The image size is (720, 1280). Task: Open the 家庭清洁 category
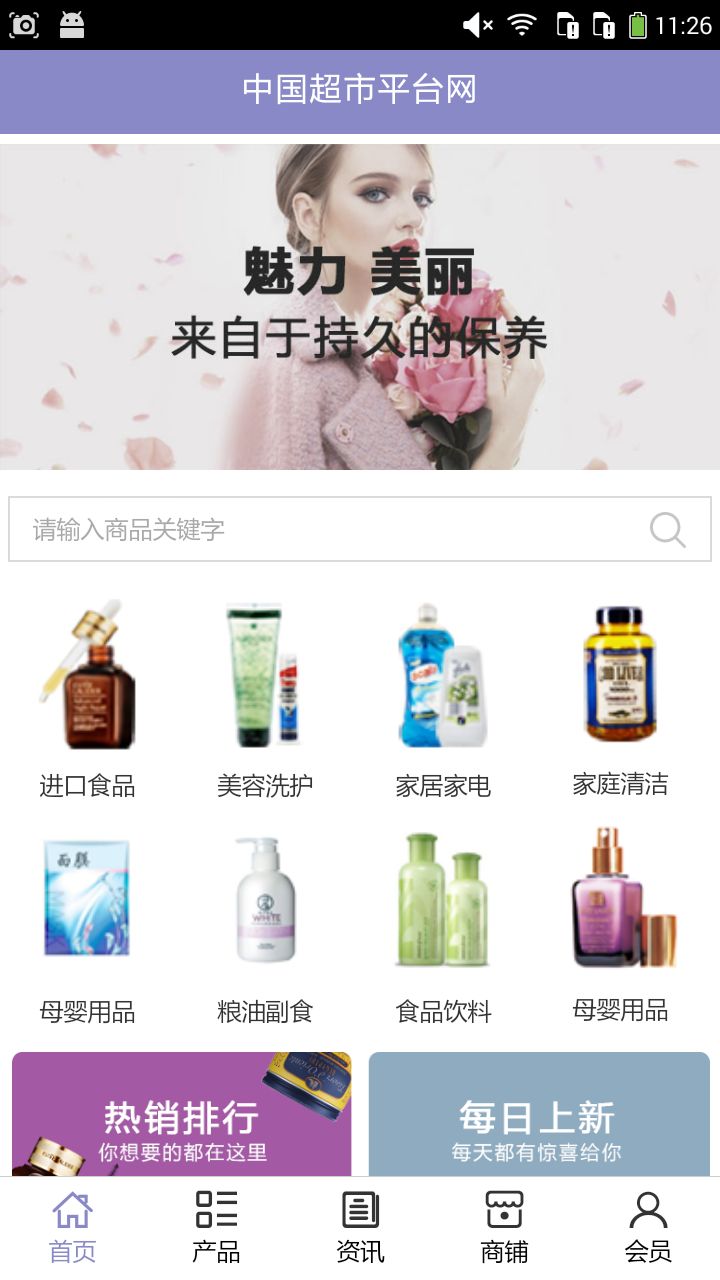[620, 700]
